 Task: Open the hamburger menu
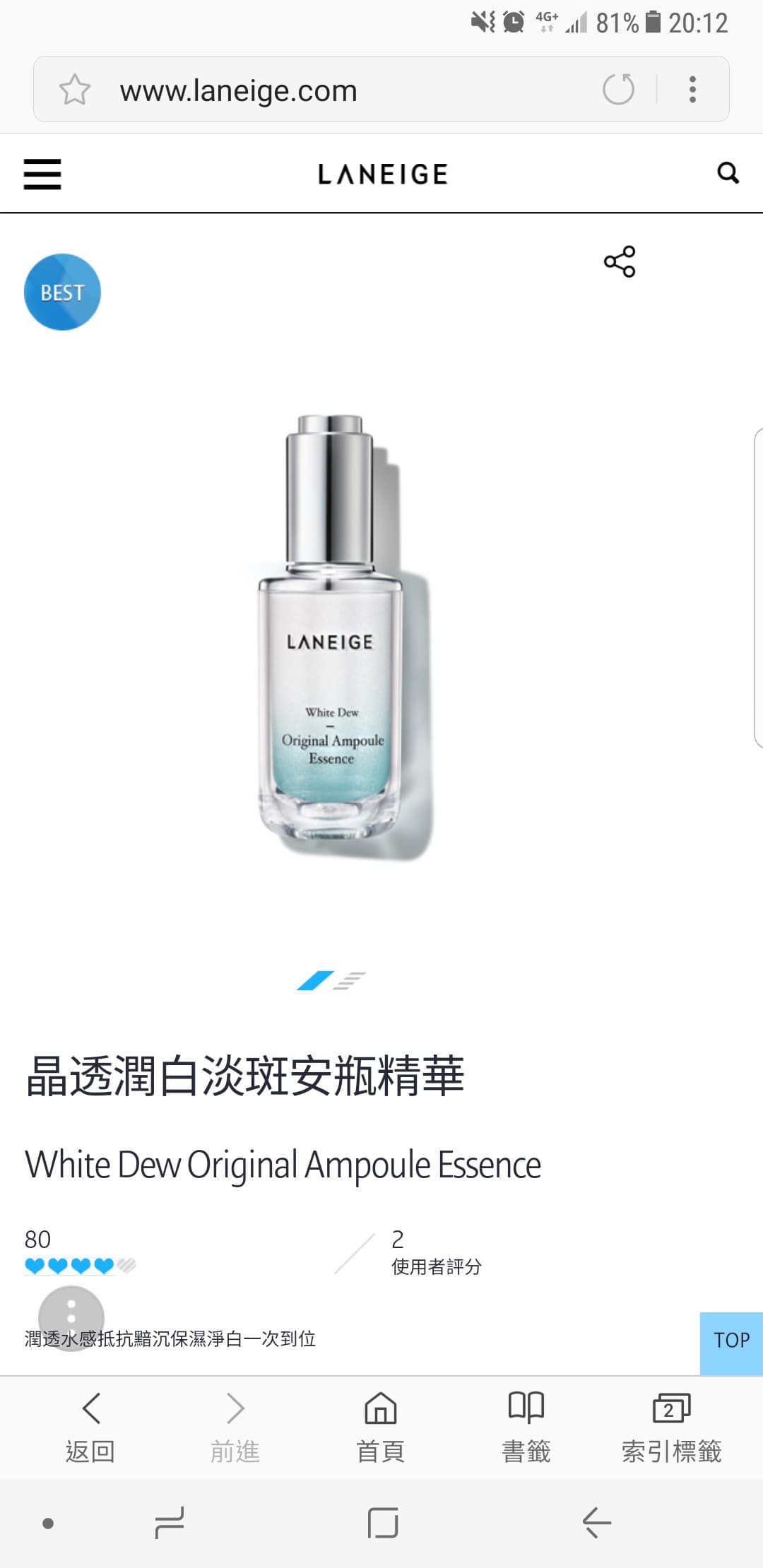click(42, 174)
